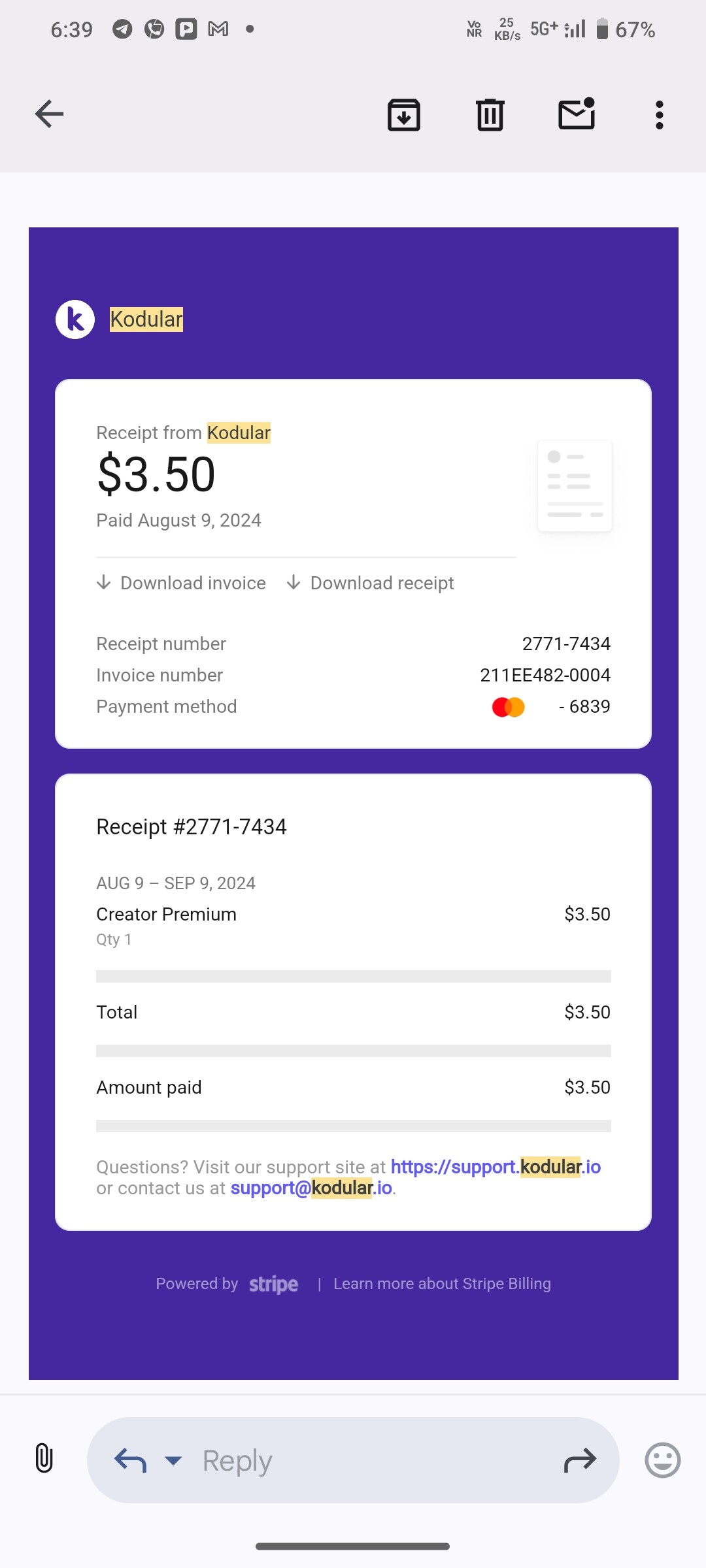The image size is (706, 1568).
Task: Open Learn more about Stripe Billing
Action: click(x=442, y=1284)
